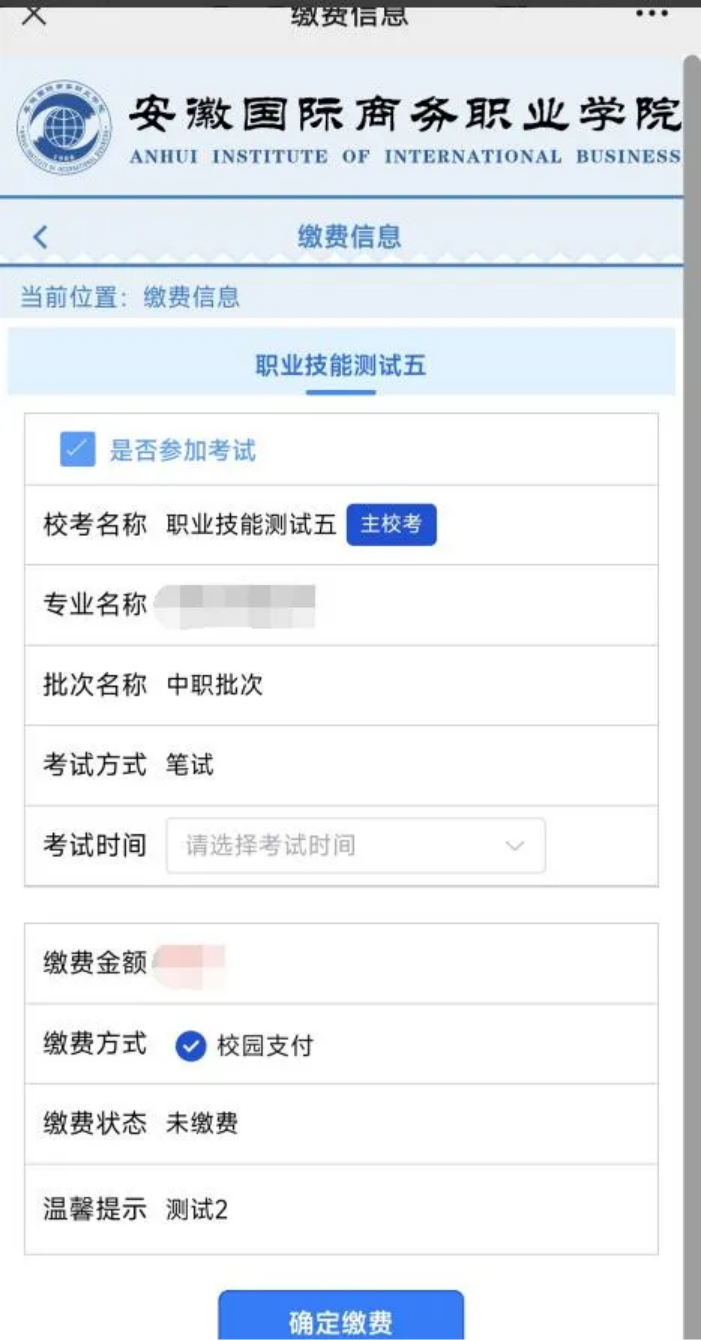The image size is (701, 1341).
Task: Select the 职业技能测试五 tab
Action: coord(341,366)
